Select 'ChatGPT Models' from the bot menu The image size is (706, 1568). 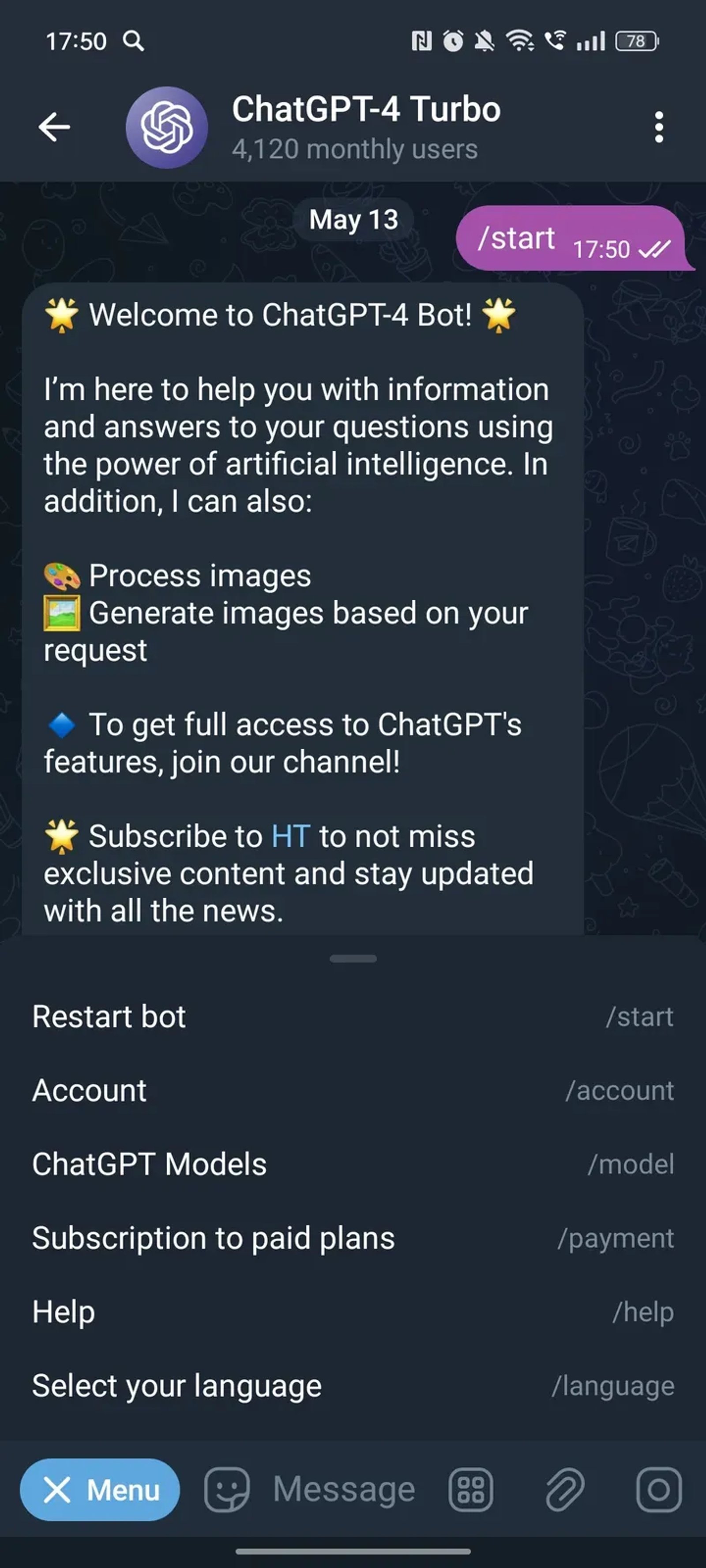tap(150, 1163)
